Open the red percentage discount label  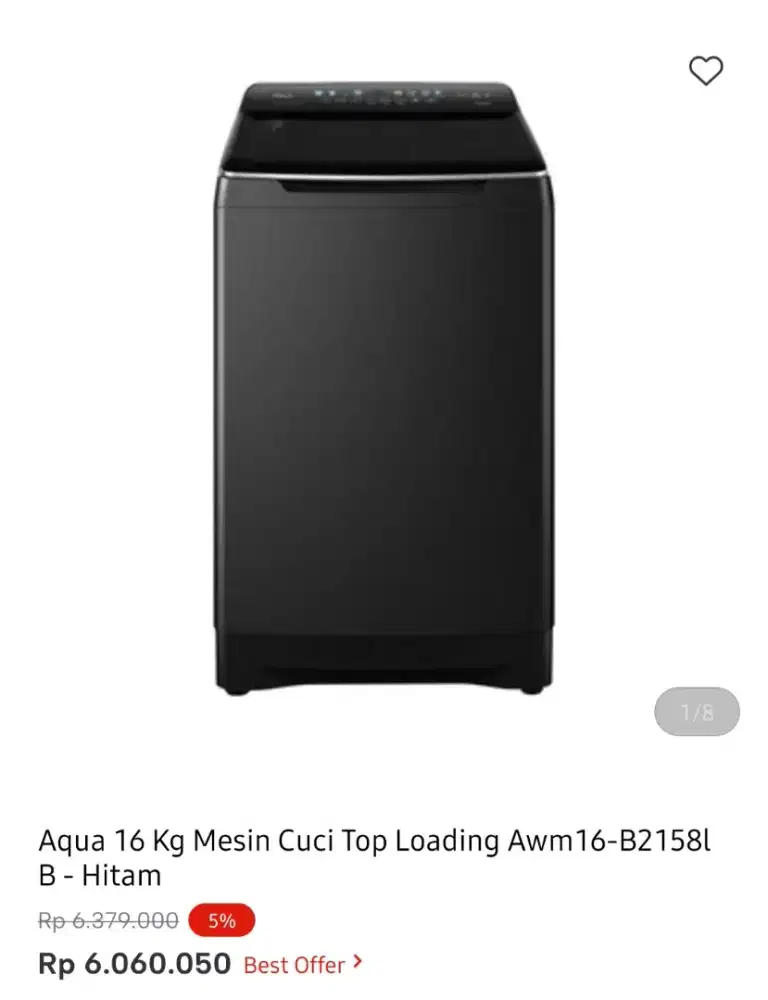(x=221, y=920)
